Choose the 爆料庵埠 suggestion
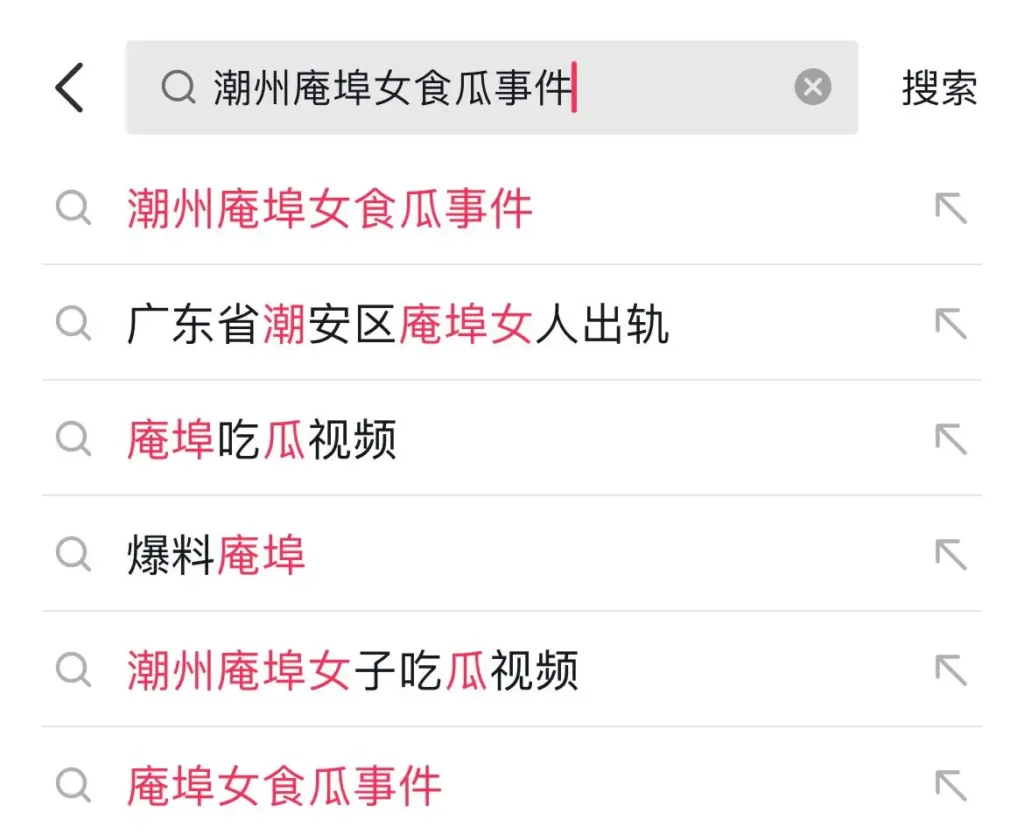The height and width of the screenshot is (834, 1024). click(x=216, y=556)
